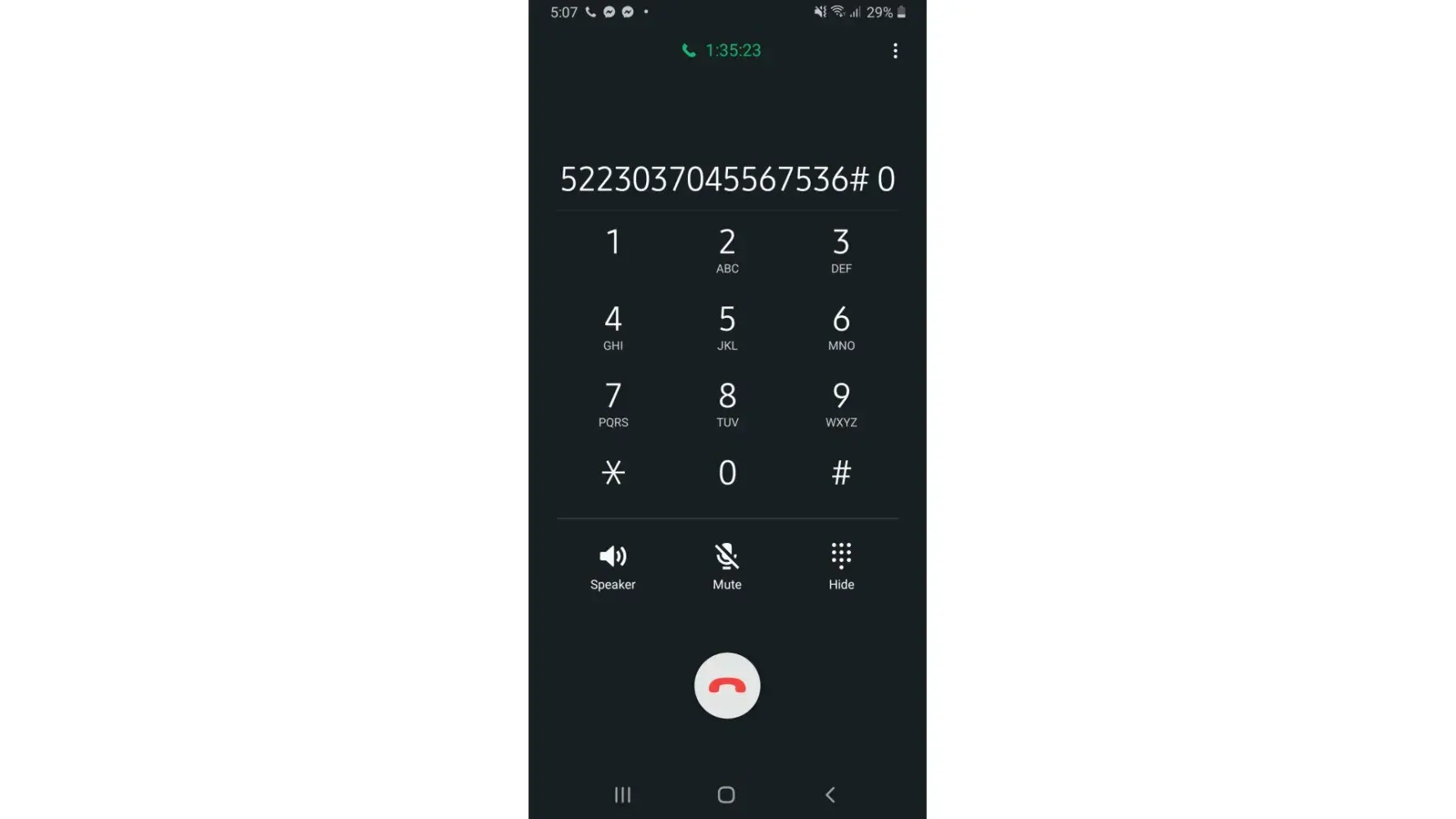This screenshot has height=819, width=1456.
Task: Tap the 7 PQRS key
Action: [613, 403]
